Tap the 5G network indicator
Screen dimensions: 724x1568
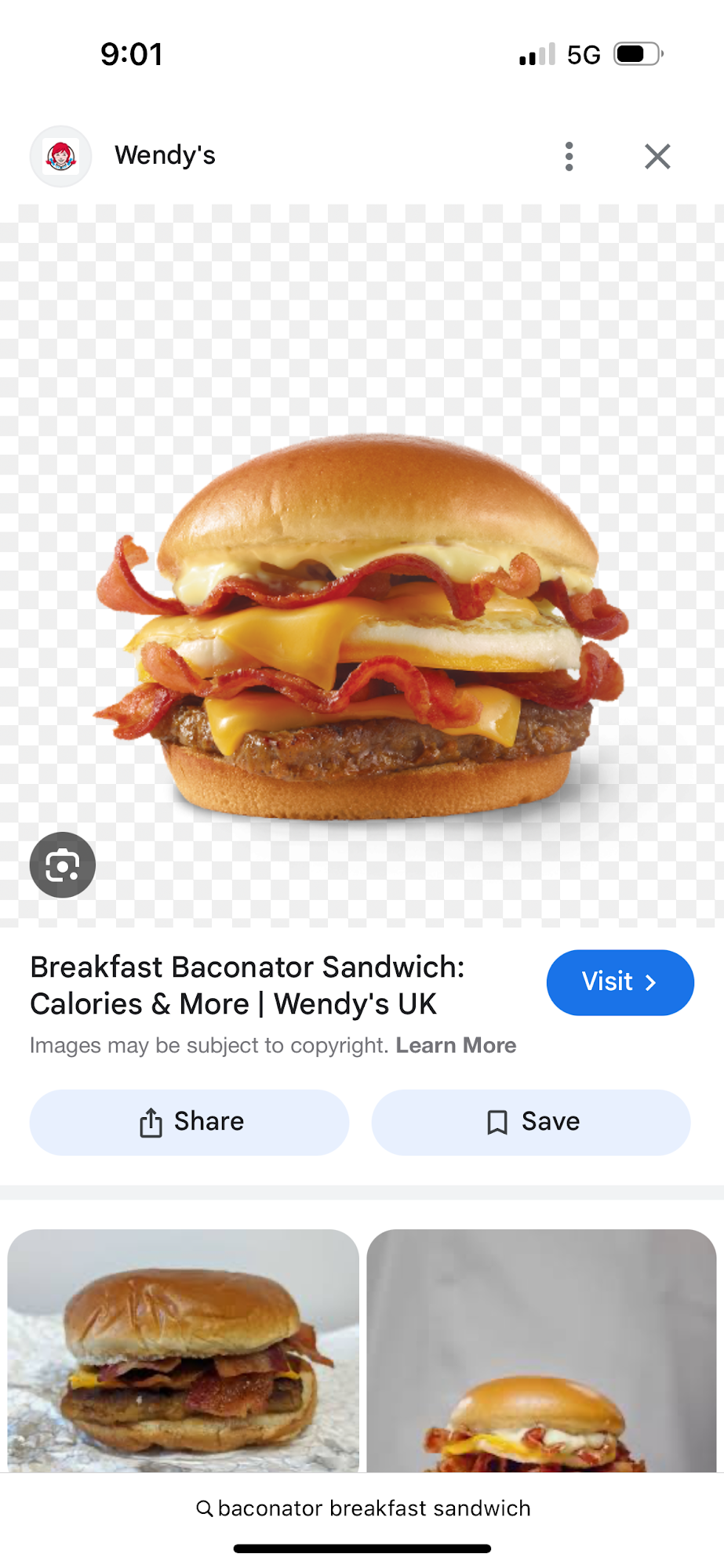(x=584, y=53)
